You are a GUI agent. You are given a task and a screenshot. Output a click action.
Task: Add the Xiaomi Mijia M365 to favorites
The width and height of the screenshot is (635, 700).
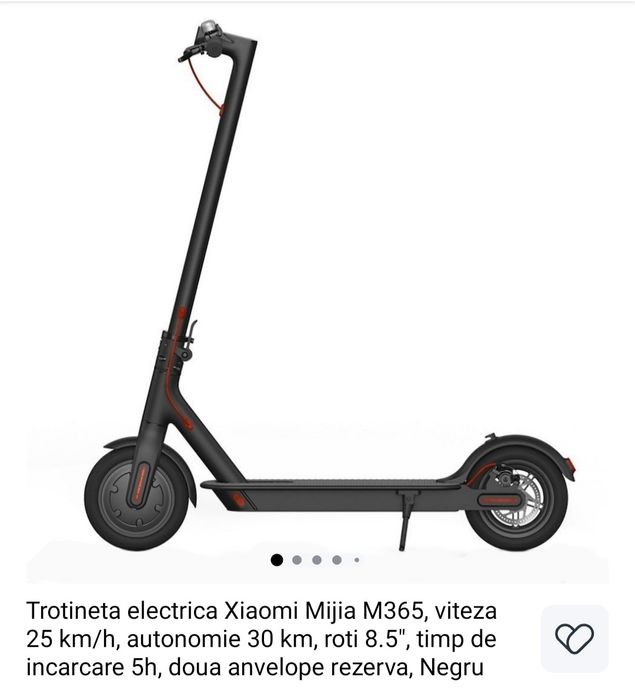574,638
